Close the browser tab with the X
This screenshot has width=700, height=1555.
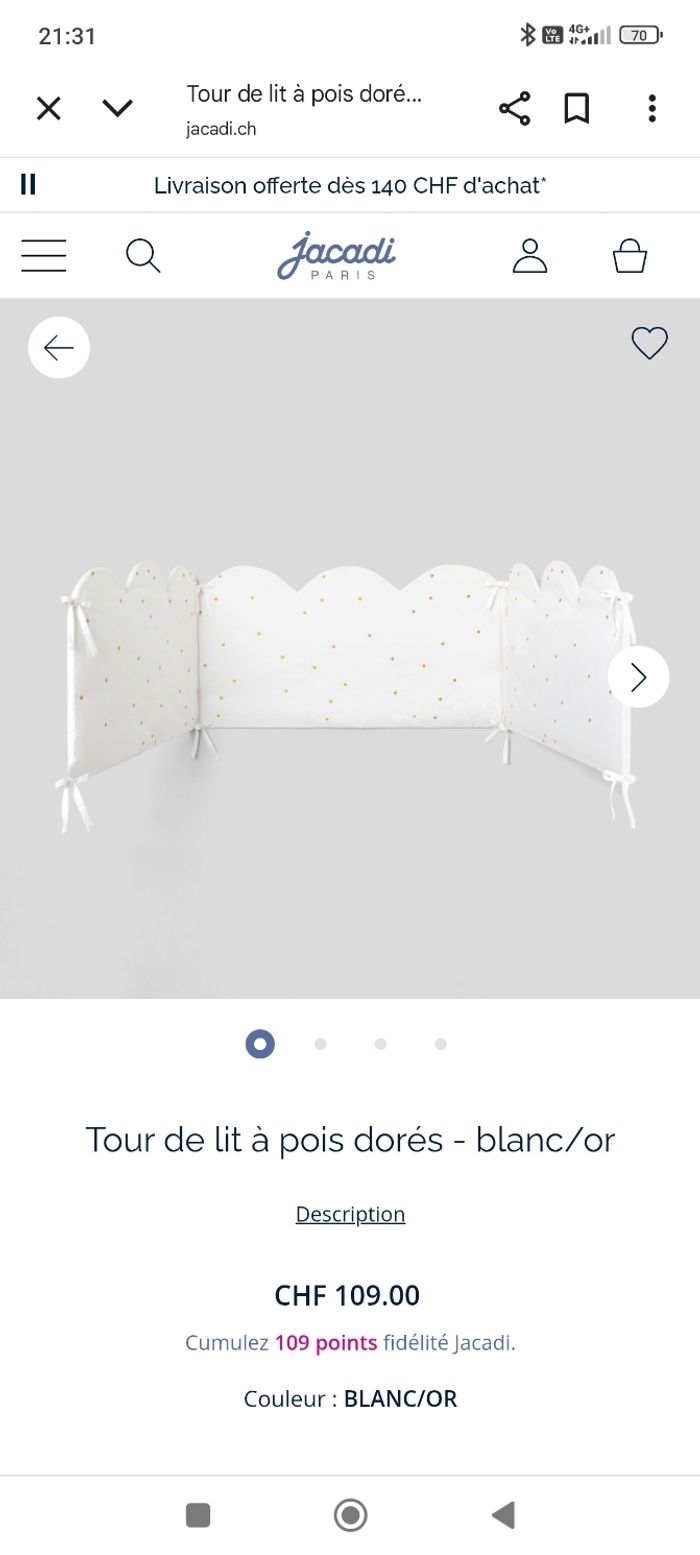(x=49, y=108)
